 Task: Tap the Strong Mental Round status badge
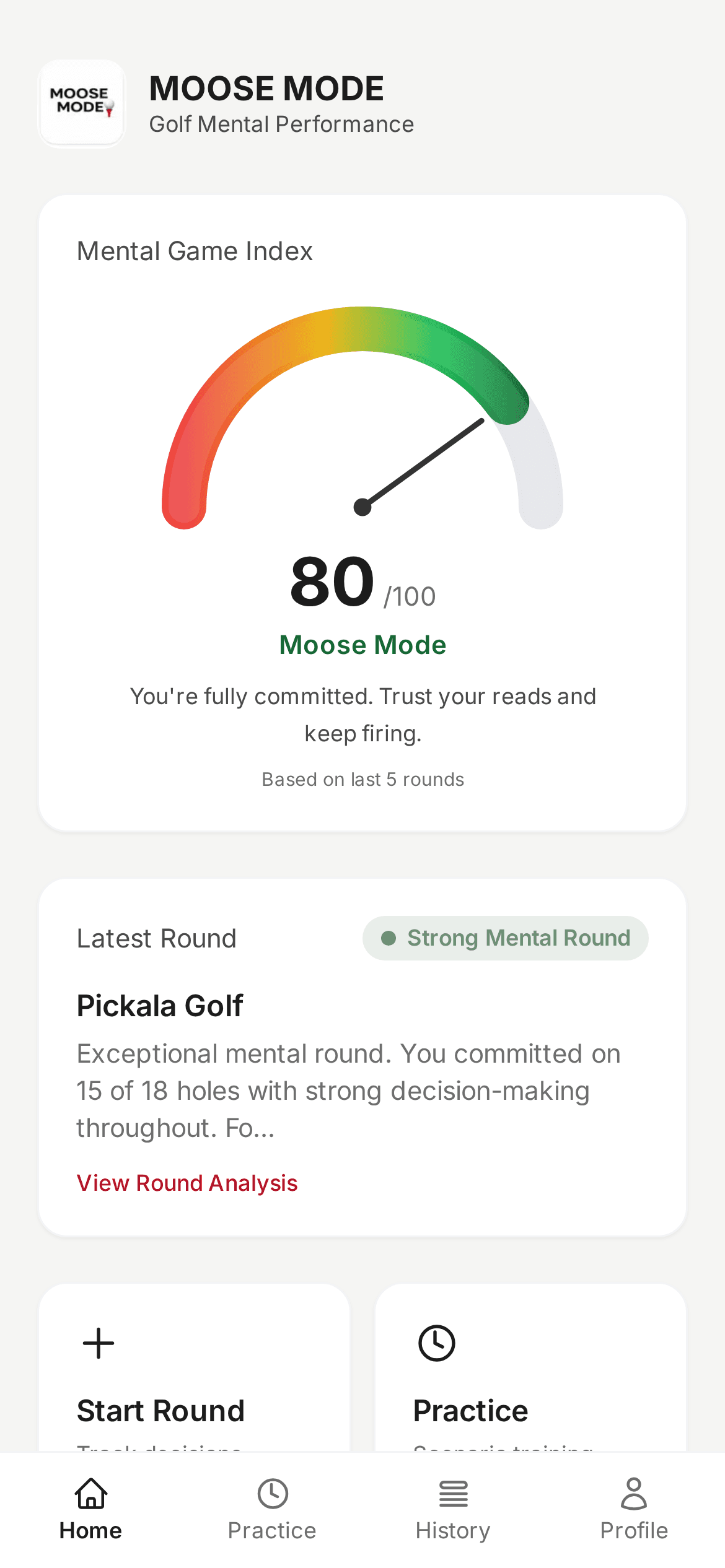[x=505, y=938]
